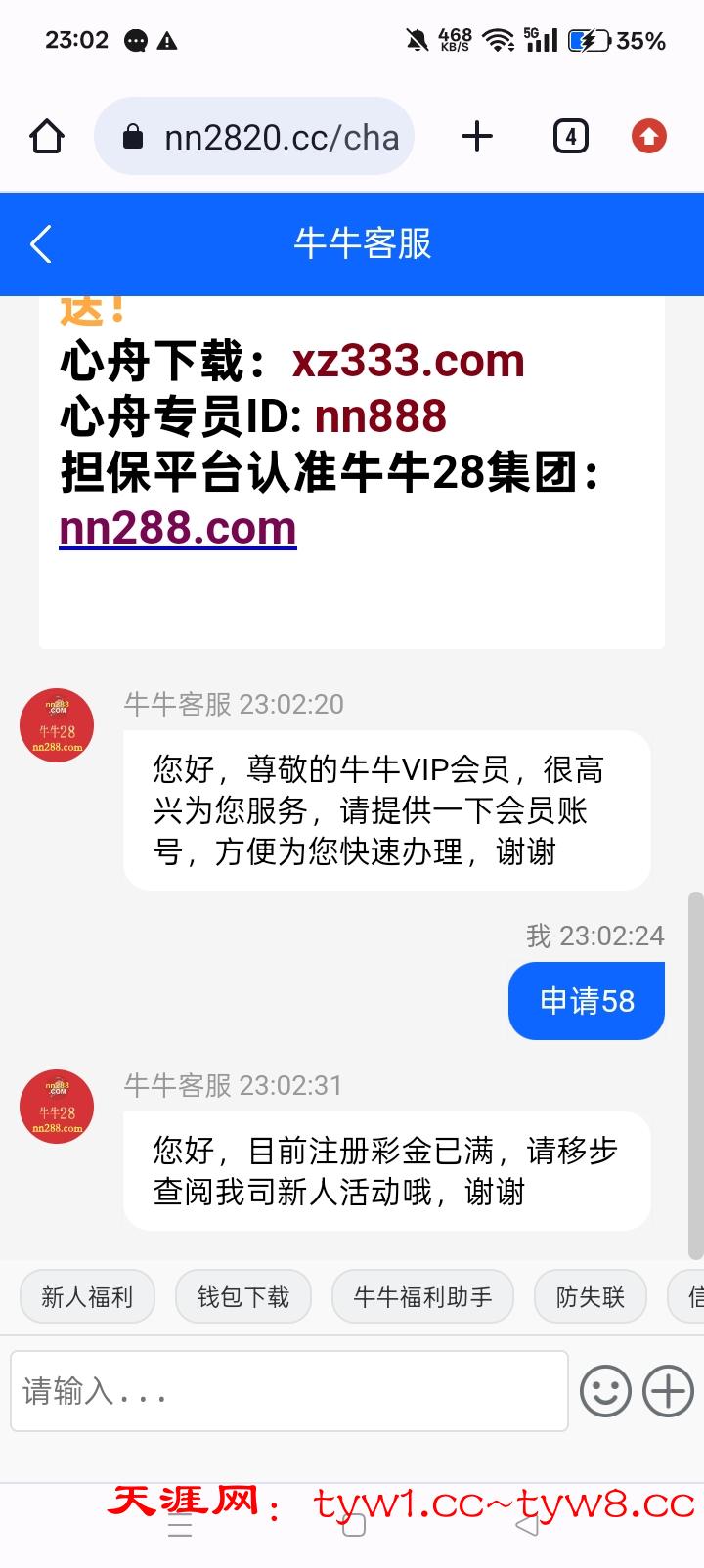The image size is (704, 1568).
Task: Open a new browser tab
Action: [x=477, y=137]
